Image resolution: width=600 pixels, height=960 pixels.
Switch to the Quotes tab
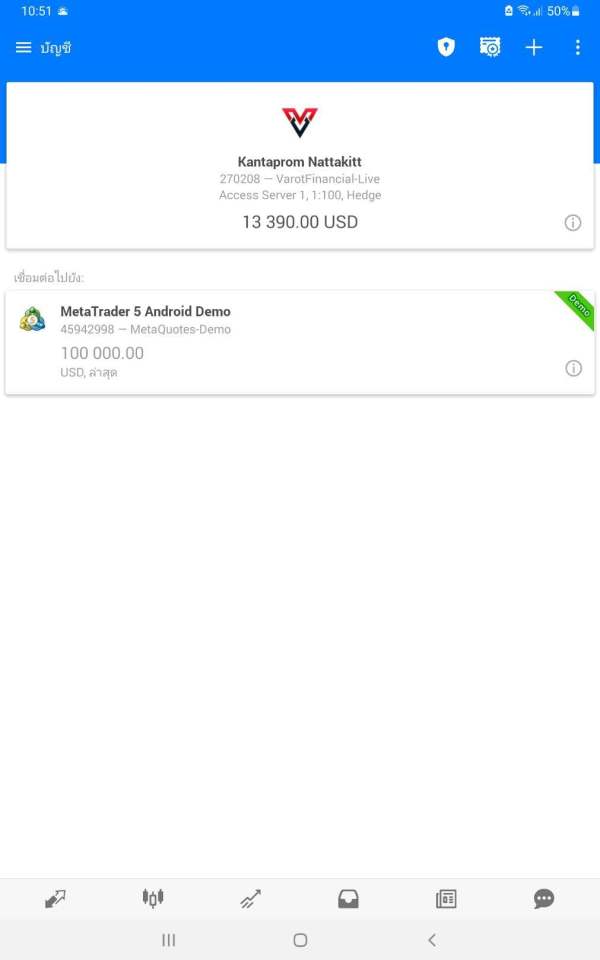click(x=55, y=899)
